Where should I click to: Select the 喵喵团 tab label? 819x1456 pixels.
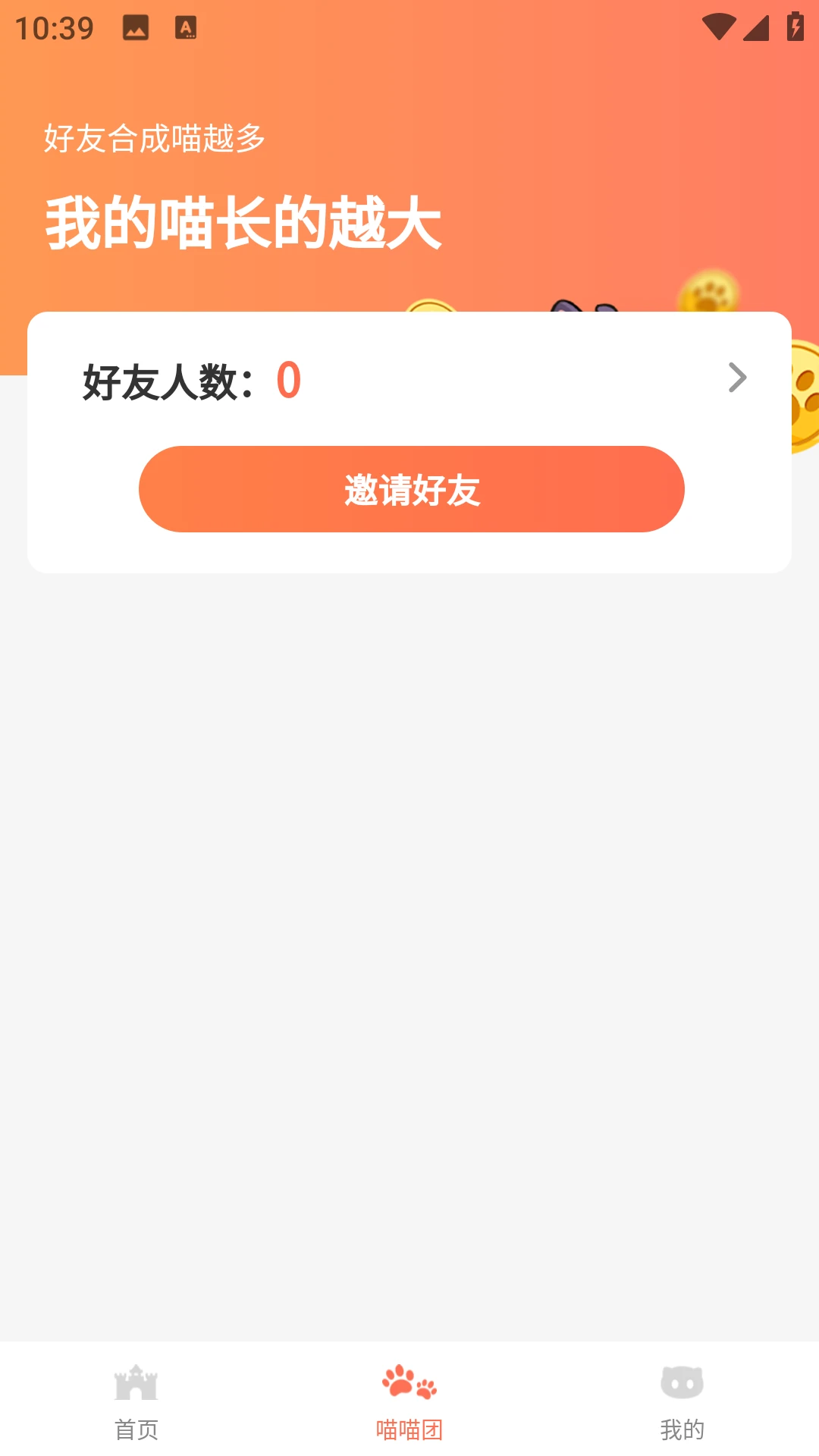pyautogui.click(x=409, y=1429)
